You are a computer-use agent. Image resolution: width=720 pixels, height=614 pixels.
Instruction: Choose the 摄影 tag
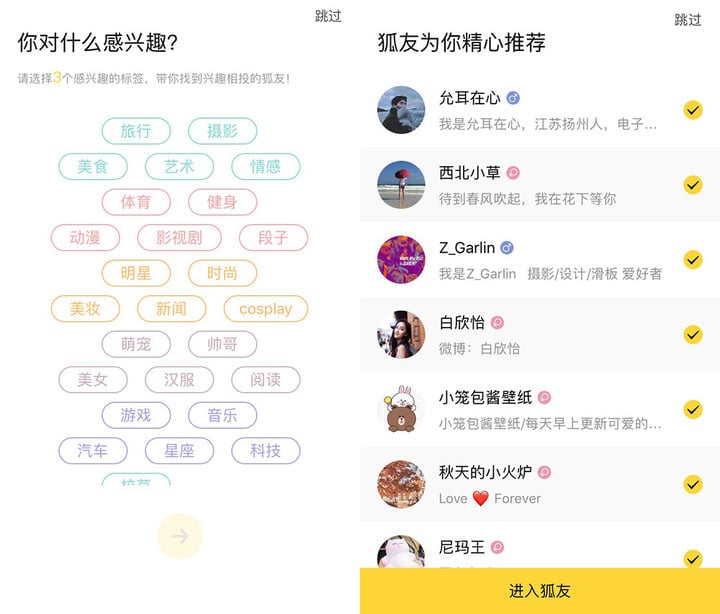(222, 131)
